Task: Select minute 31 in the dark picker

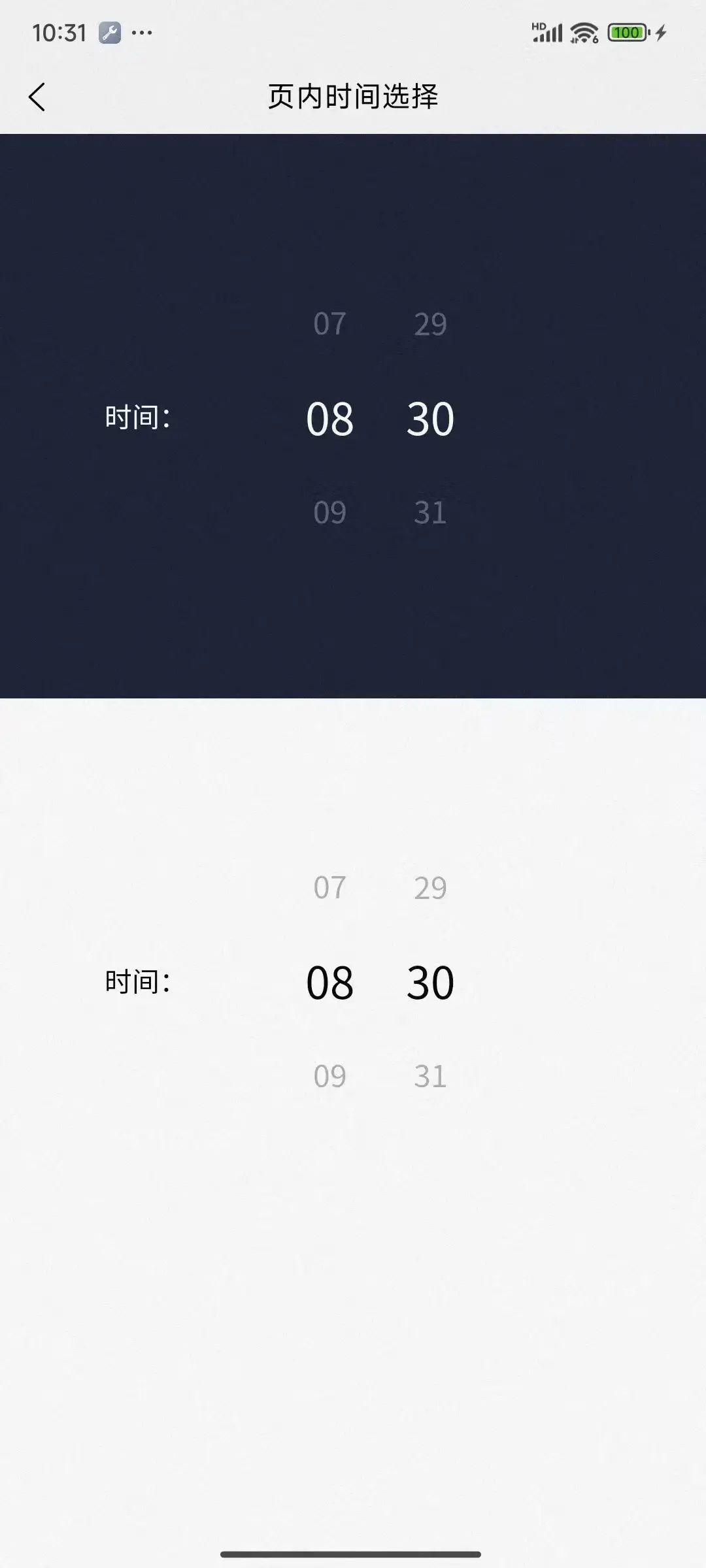Action: pyautogui.click(x=430, y=513)
